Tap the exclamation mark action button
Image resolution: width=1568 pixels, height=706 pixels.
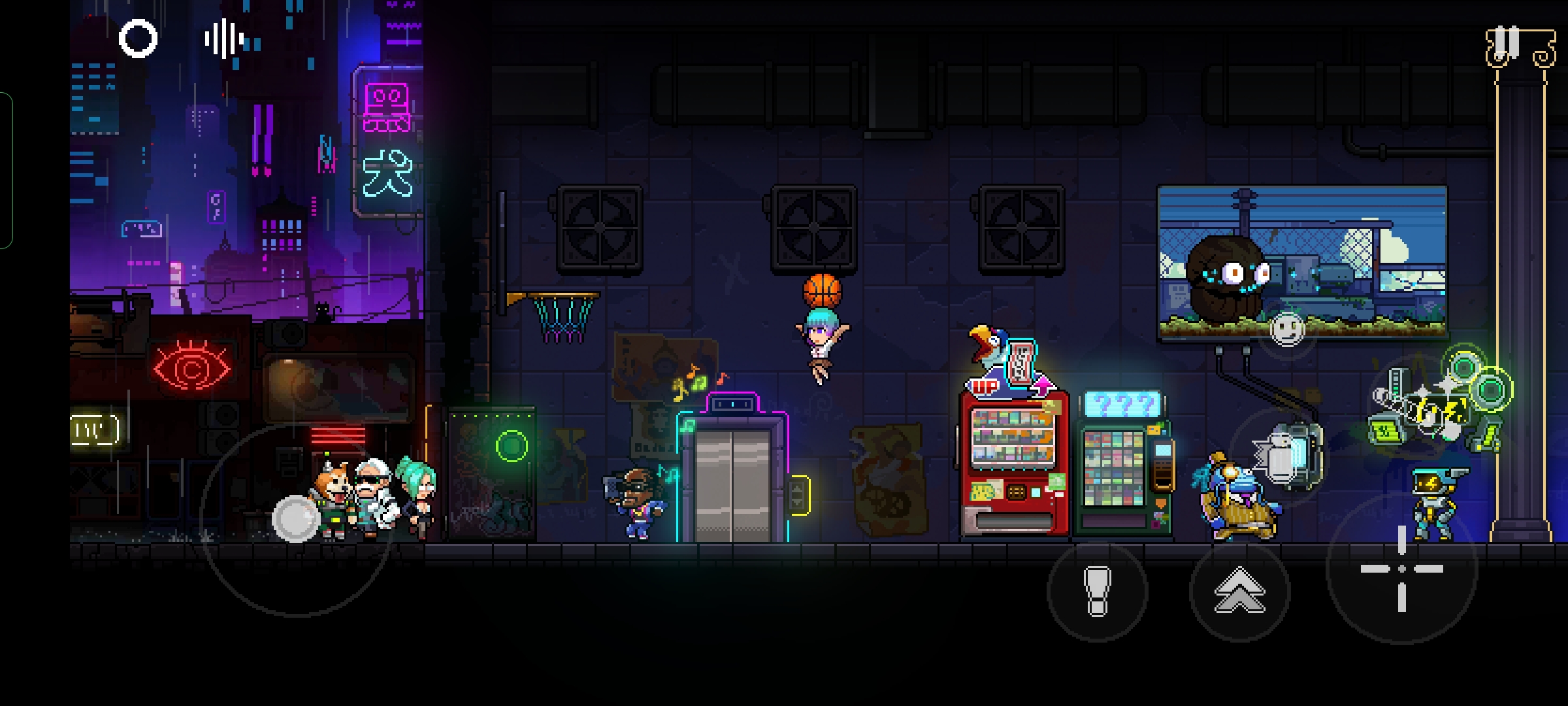pos(1097,591)
